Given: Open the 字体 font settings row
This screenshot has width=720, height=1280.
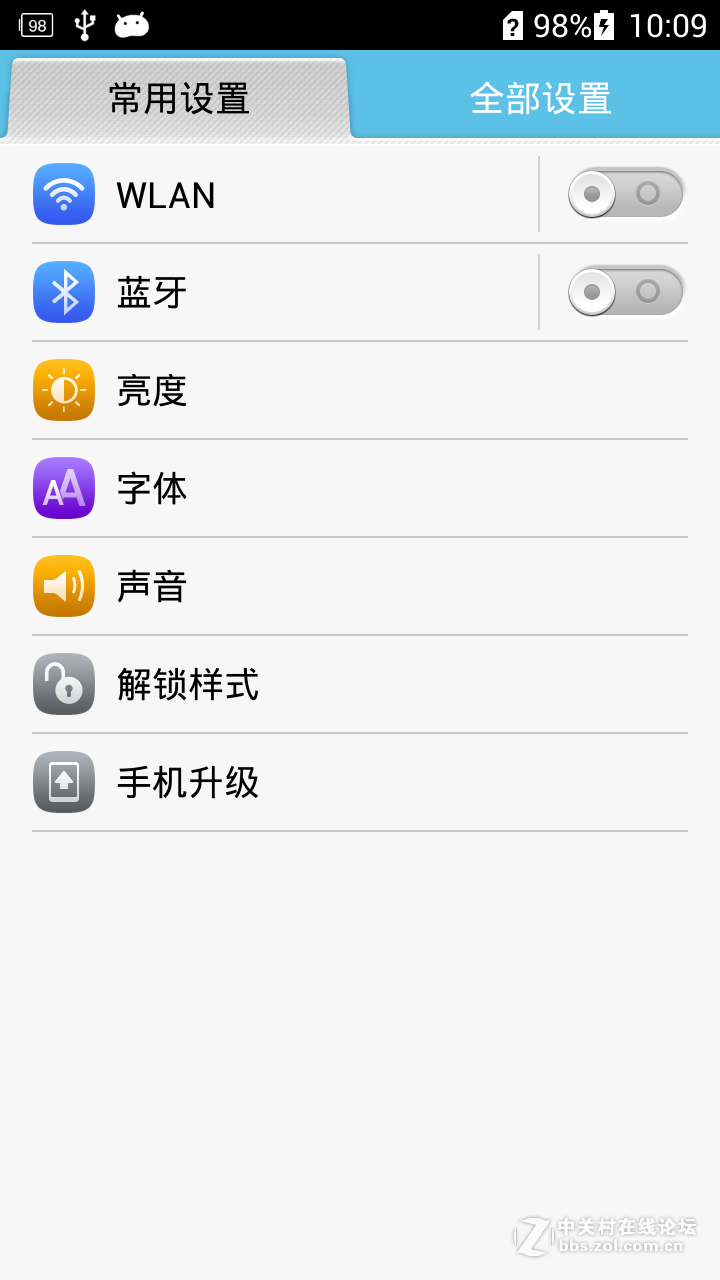Looking at the screenshot, I should [x=300, y=488].
